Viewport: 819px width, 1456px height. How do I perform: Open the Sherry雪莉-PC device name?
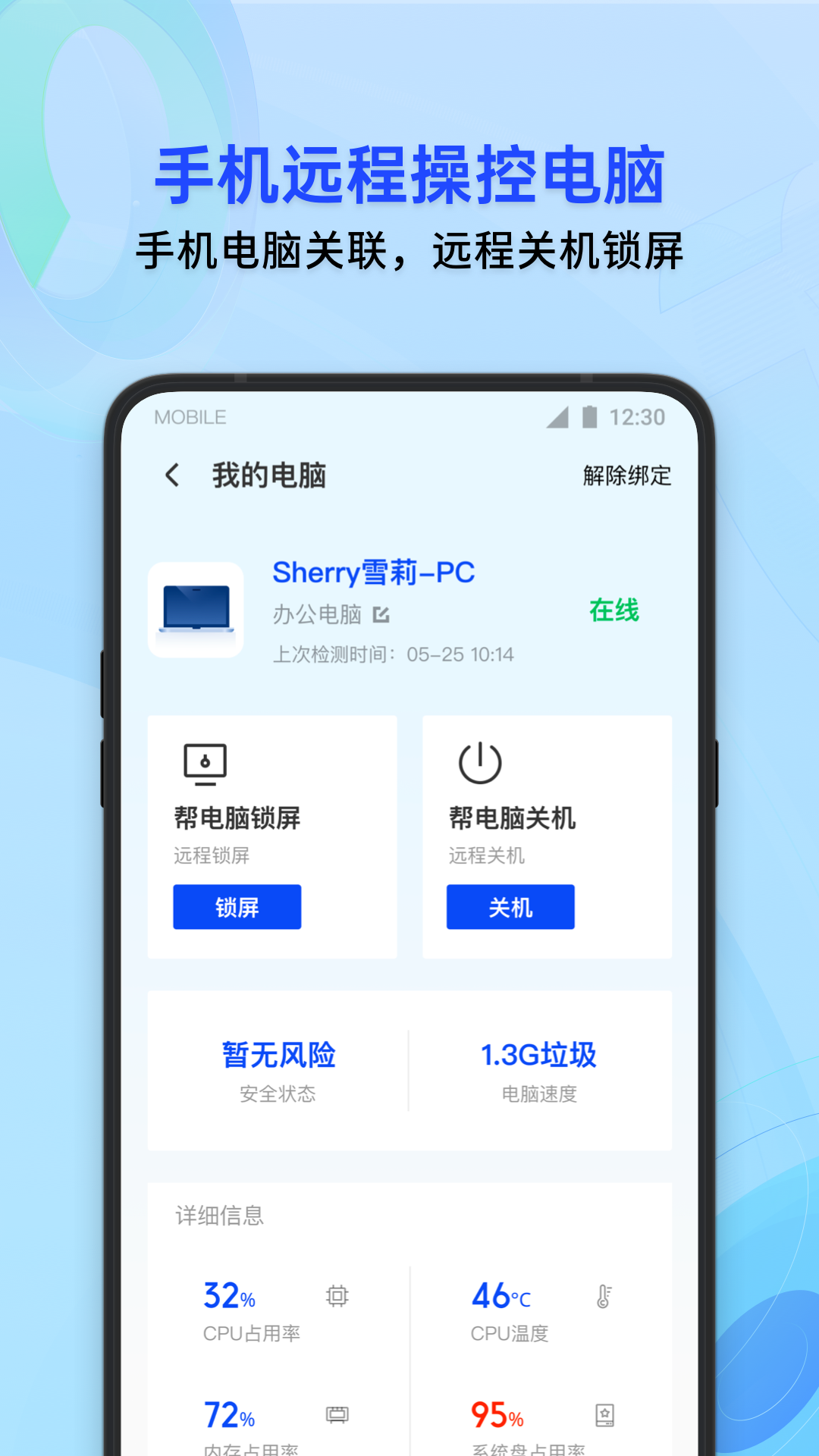[373, 574]
